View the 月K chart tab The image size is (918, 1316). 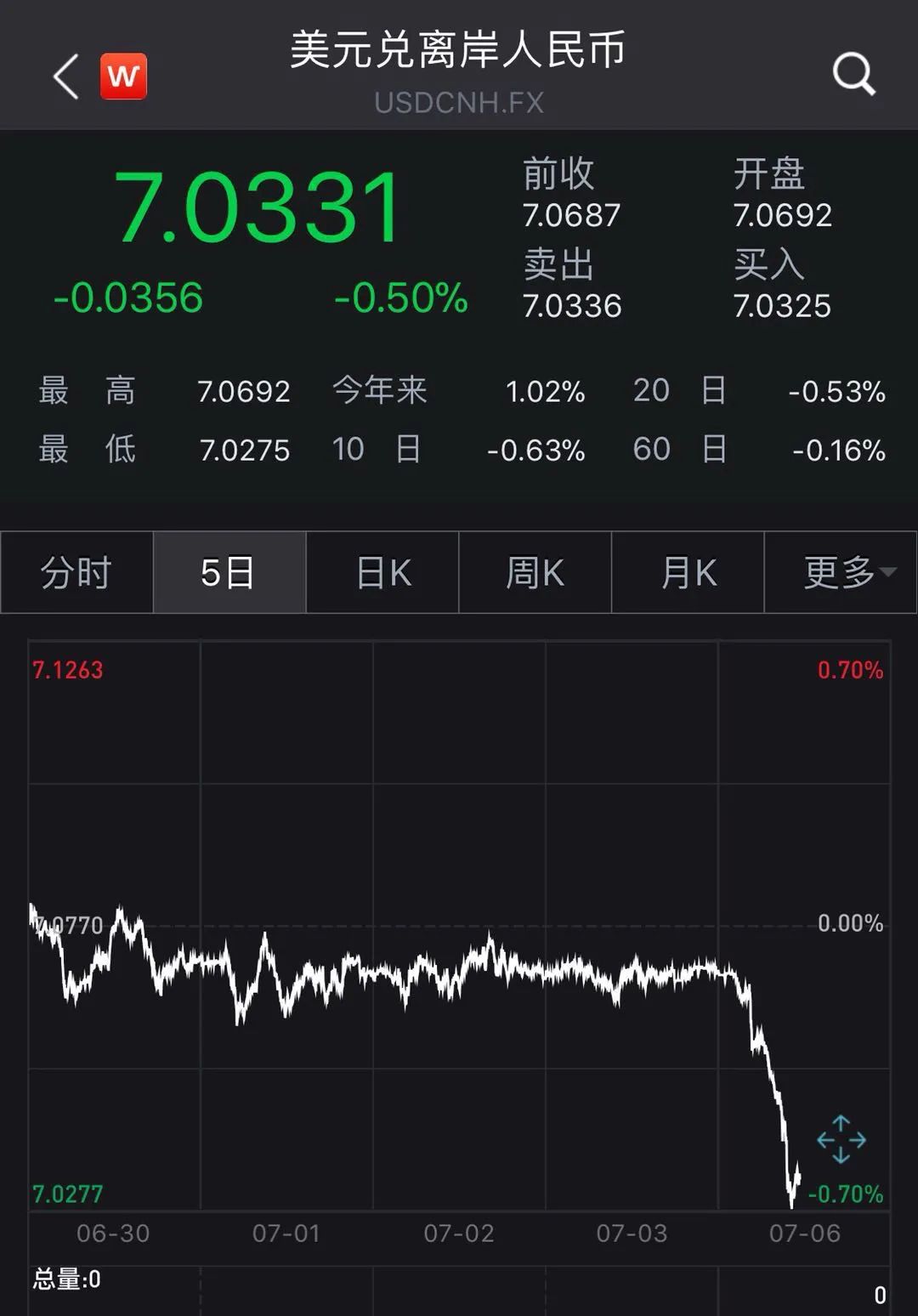click(x=688, y=572)
